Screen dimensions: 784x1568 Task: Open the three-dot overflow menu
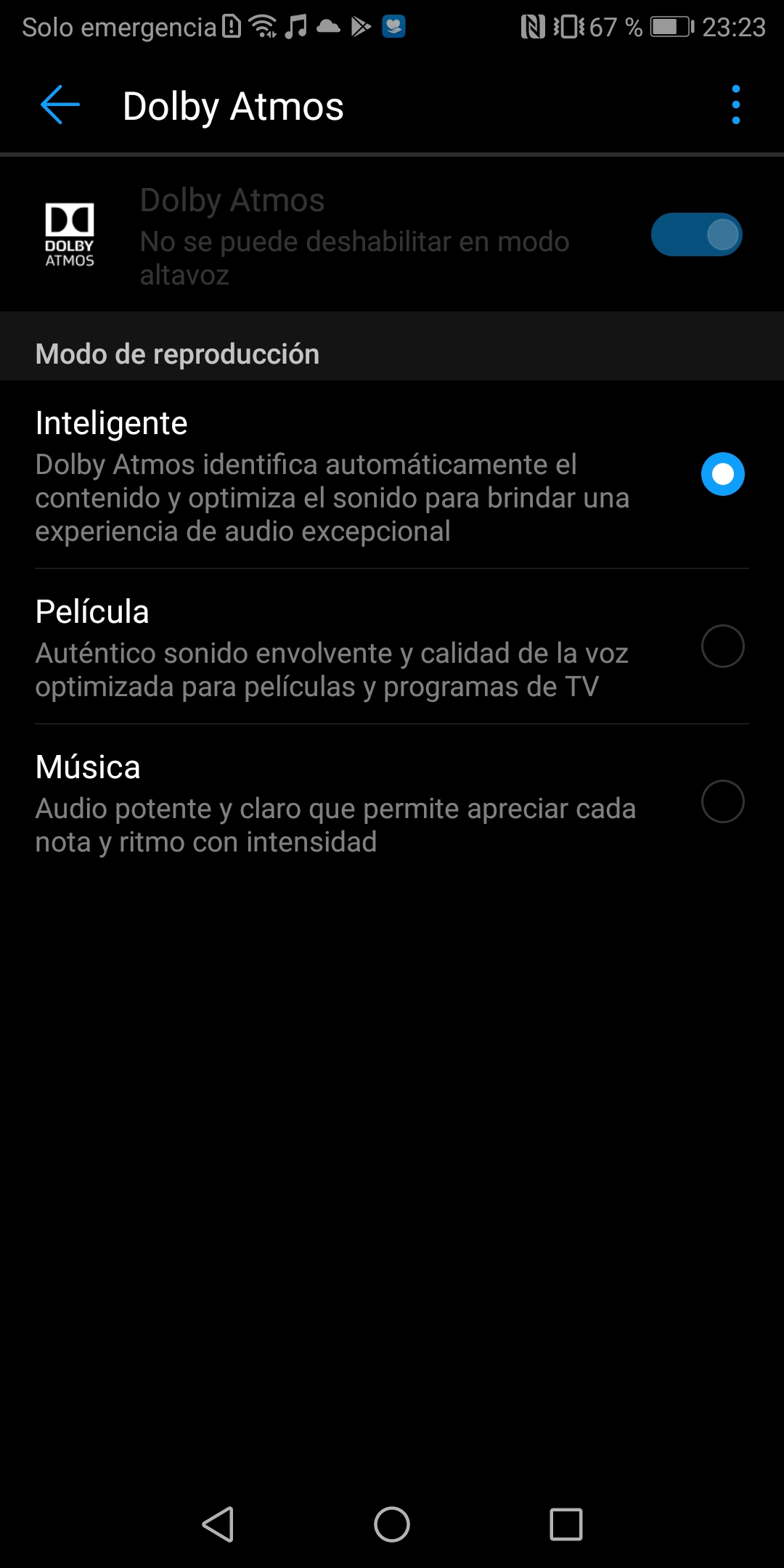pyautogui.click(x=735, y=105)
